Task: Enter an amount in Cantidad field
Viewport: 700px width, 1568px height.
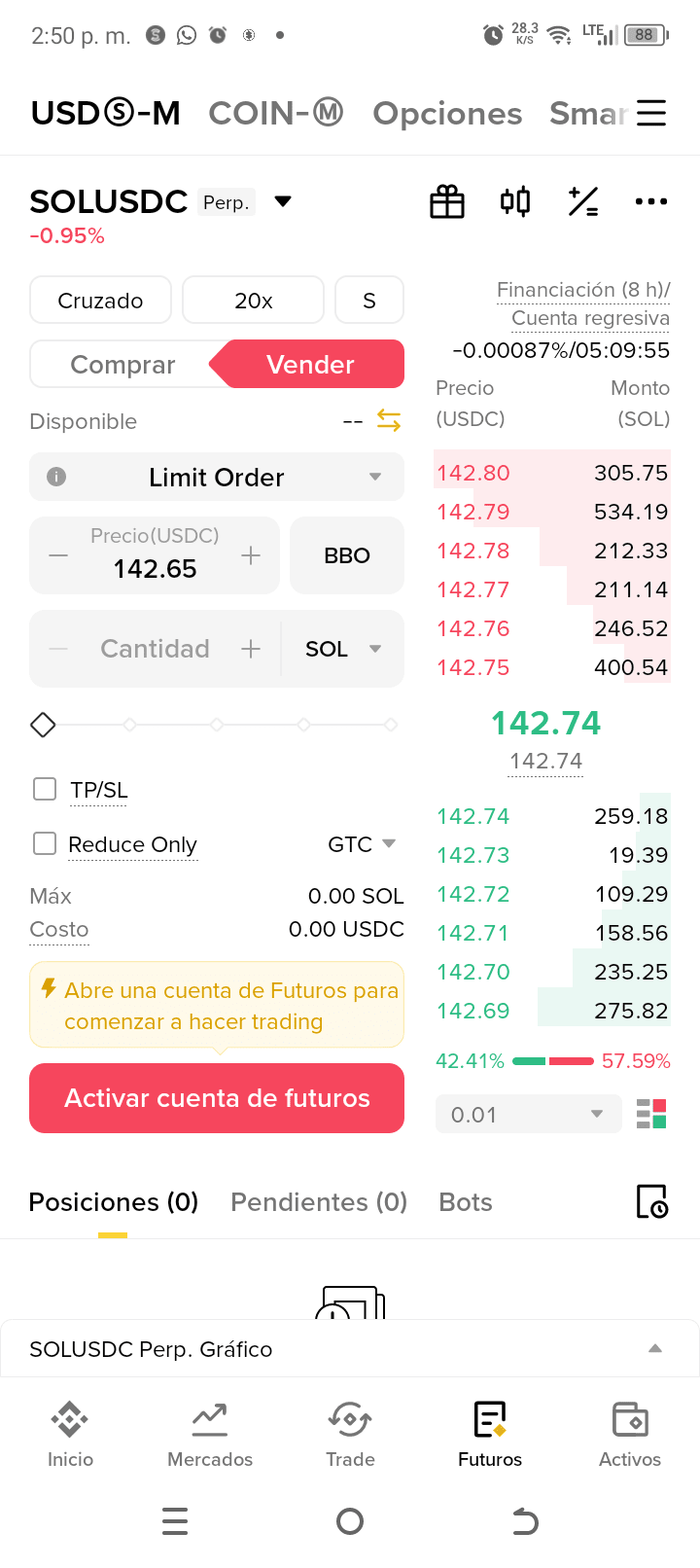Action: [155, 649]
